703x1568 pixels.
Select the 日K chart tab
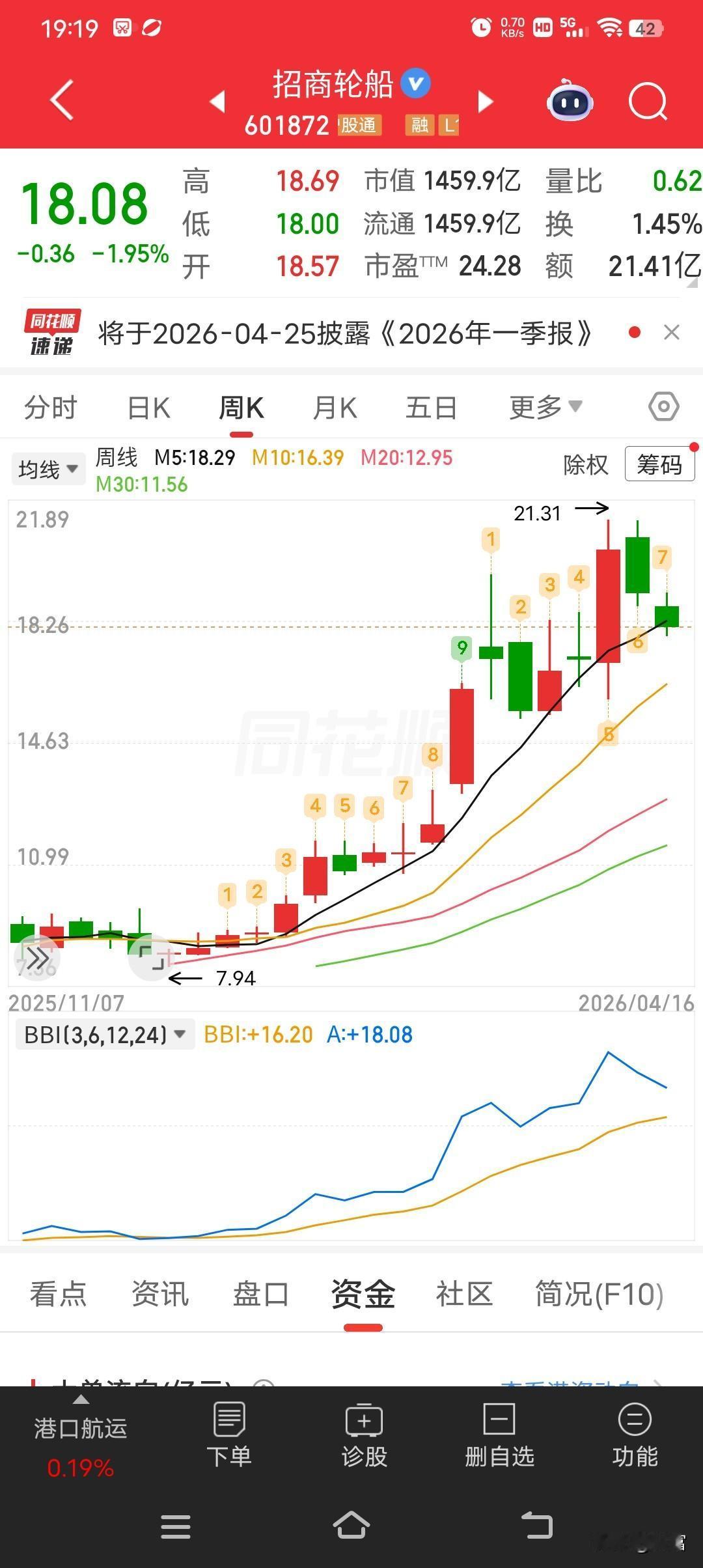coord(149,408)
